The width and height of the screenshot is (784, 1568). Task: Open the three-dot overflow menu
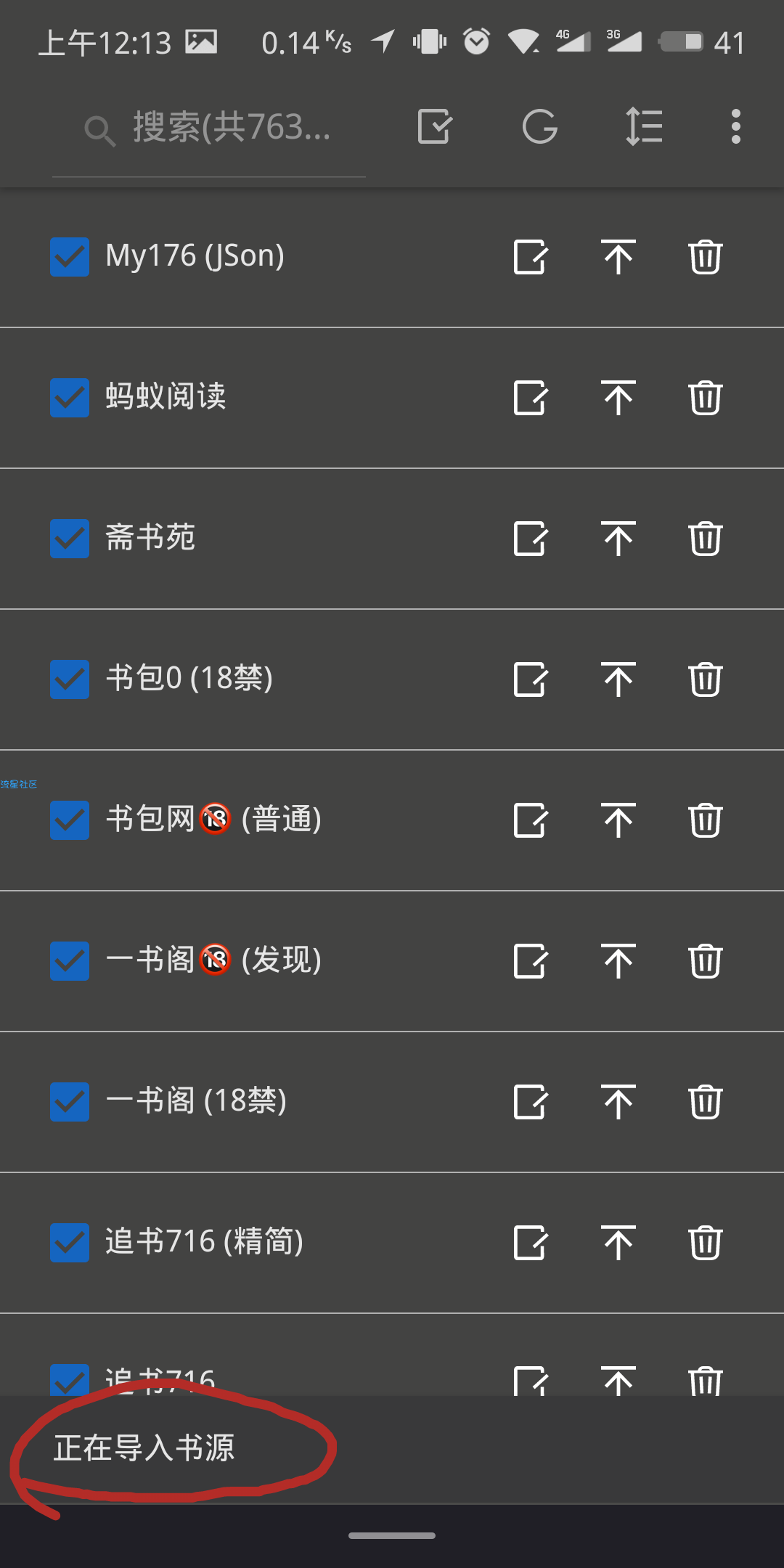coord(736,127)
